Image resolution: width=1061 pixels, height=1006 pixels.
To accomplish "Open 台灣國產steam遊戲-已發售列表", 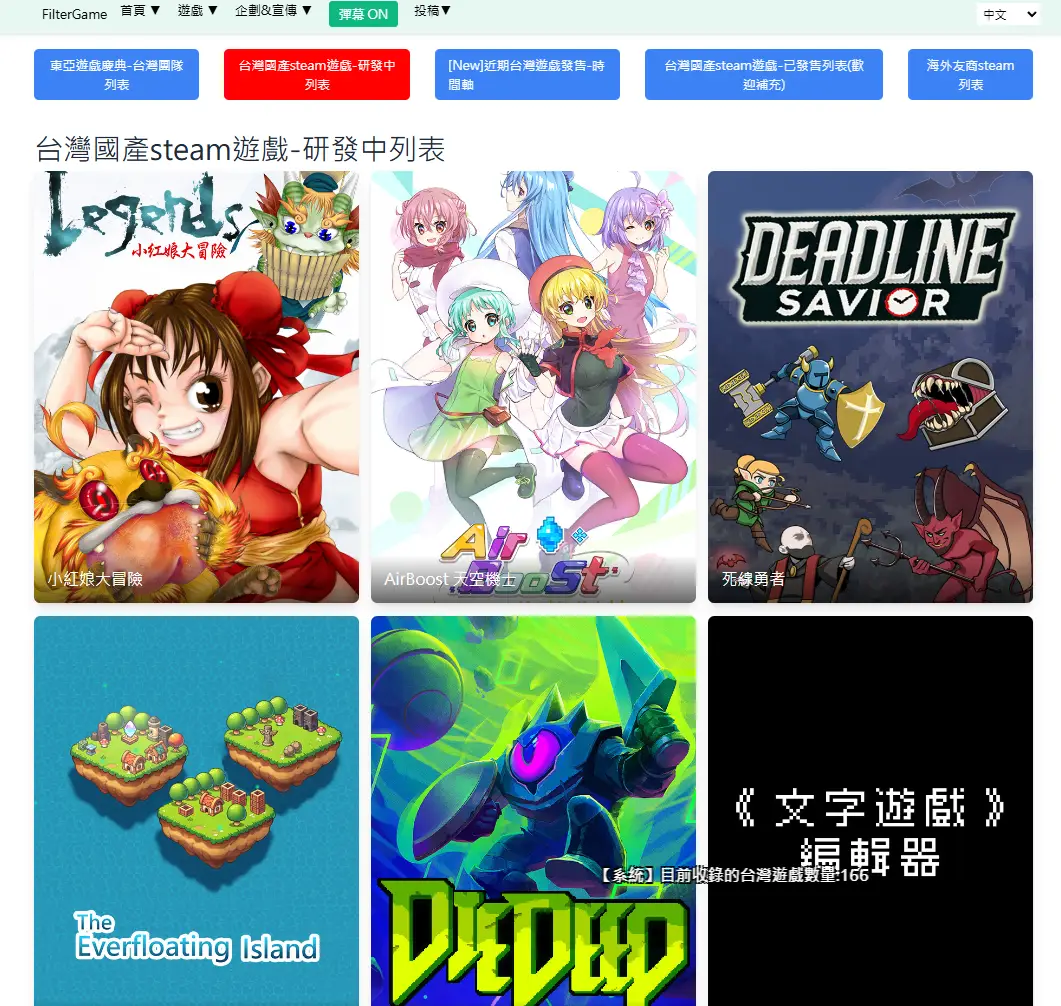I will 764,75.
